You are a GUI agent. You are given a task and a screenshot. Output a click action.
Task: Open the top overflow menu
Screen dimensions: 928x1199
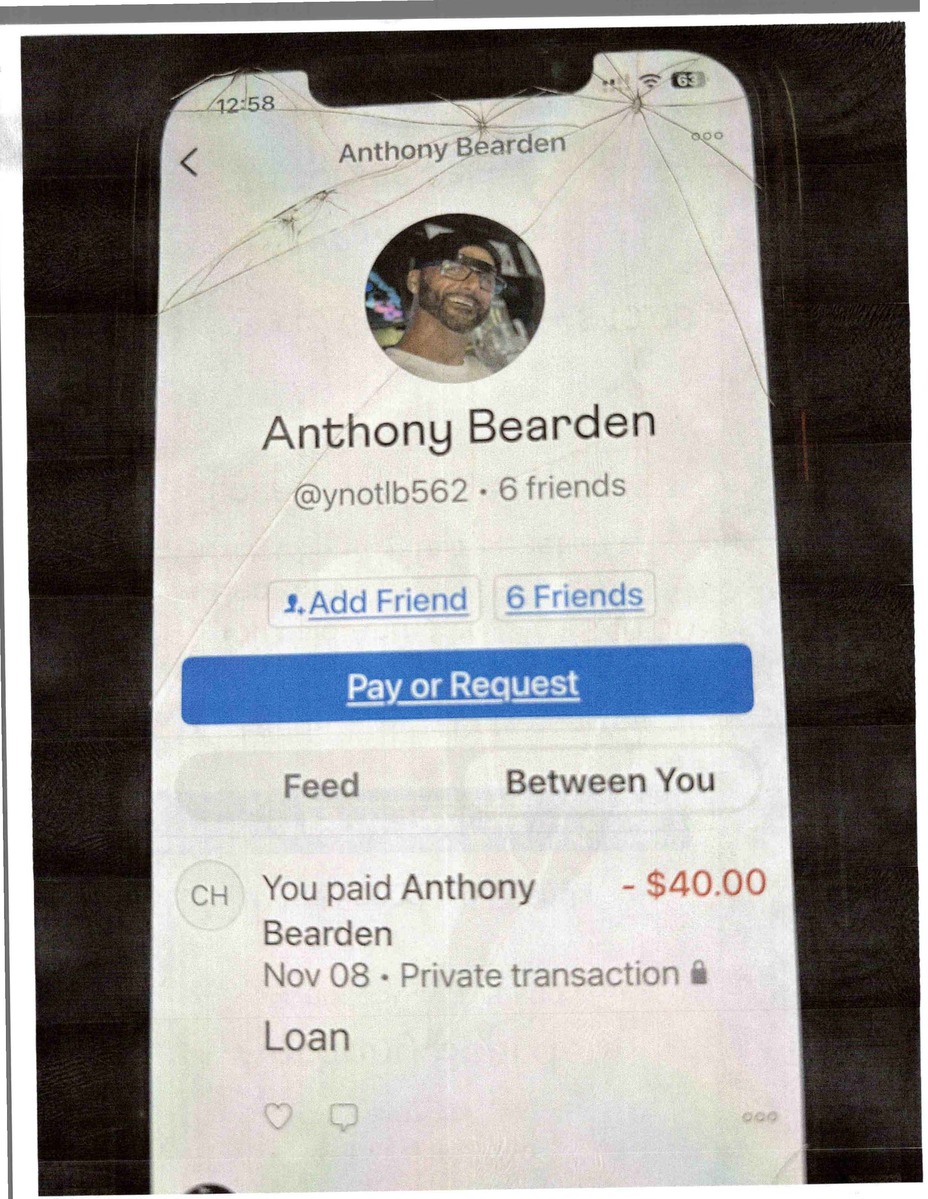(x=708, y=135)
